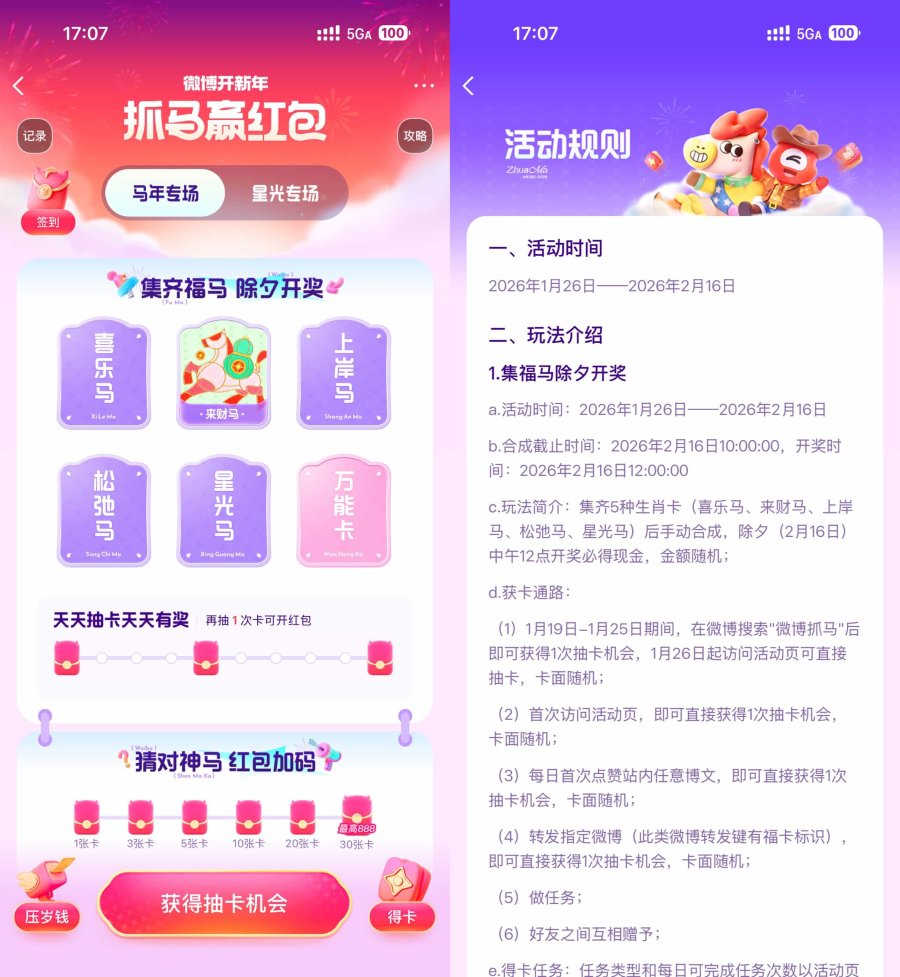The width and height of the screenshot is (900, 977).
Task: Go back from the 活动规则 page
Action: (x=468, y=86)
